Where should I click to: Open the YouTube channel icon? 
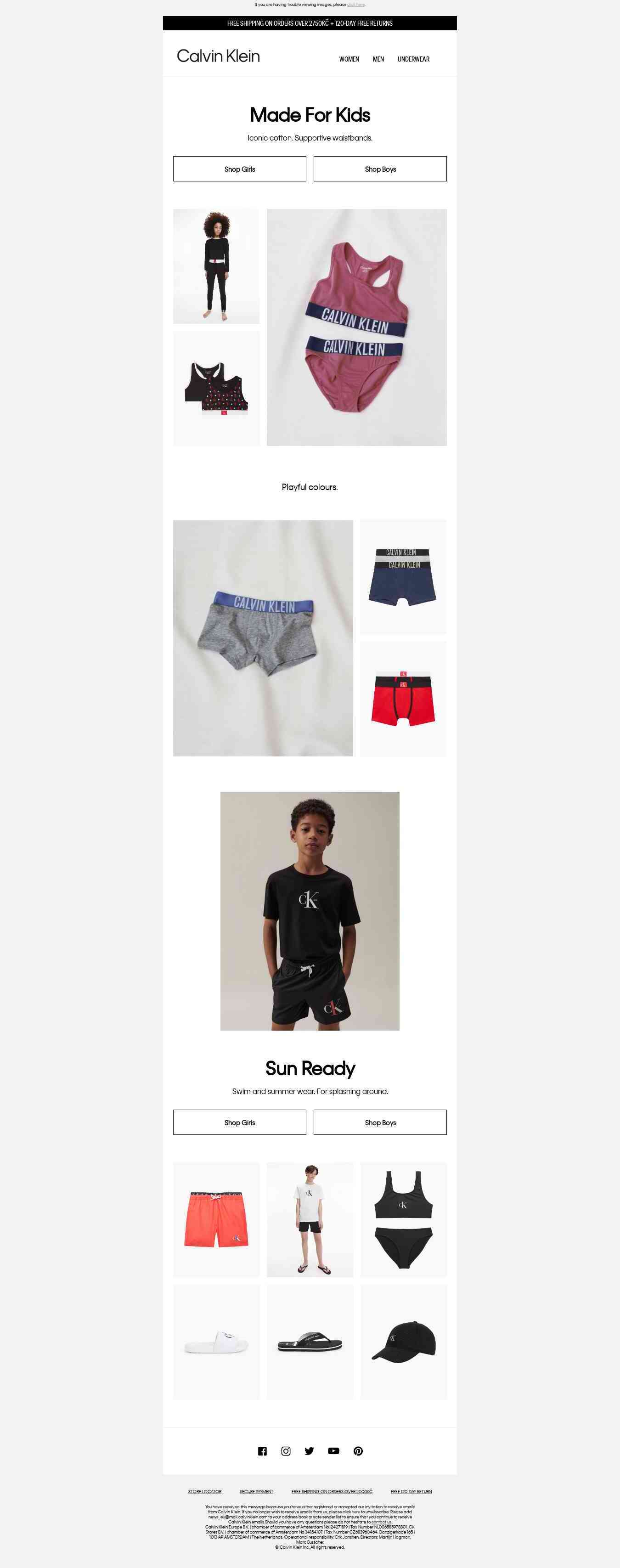pyautogui.click(x=333, y=1451)
